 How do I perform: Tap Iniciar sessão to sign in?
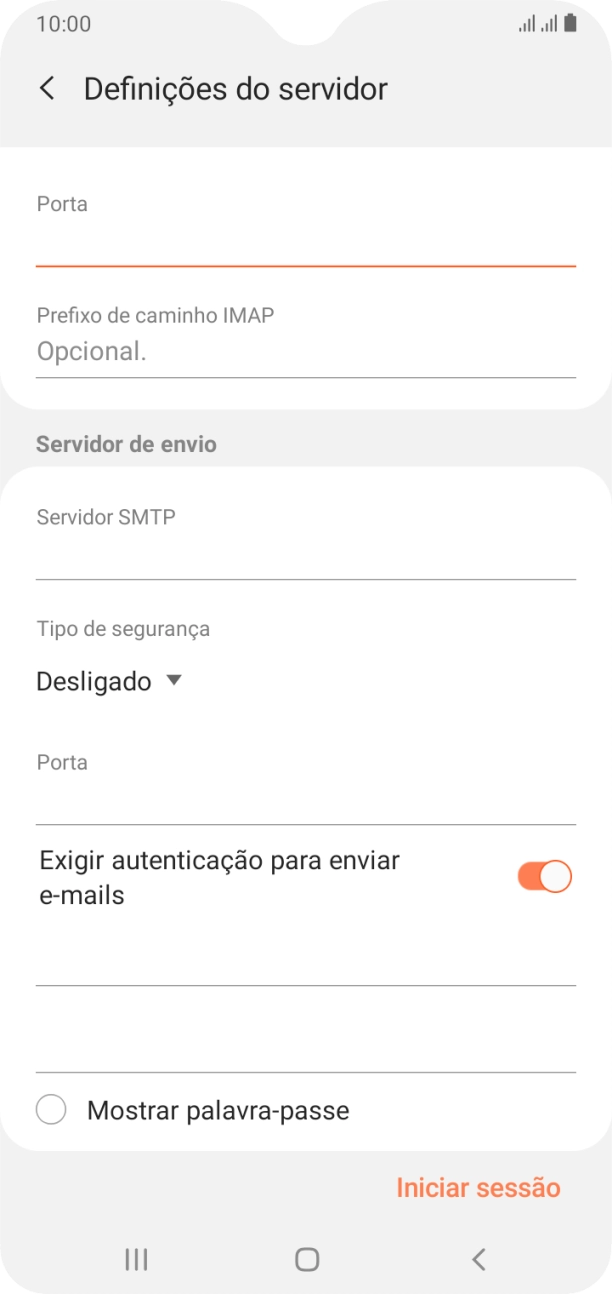pyautogui.click(x=478, y=1188)
